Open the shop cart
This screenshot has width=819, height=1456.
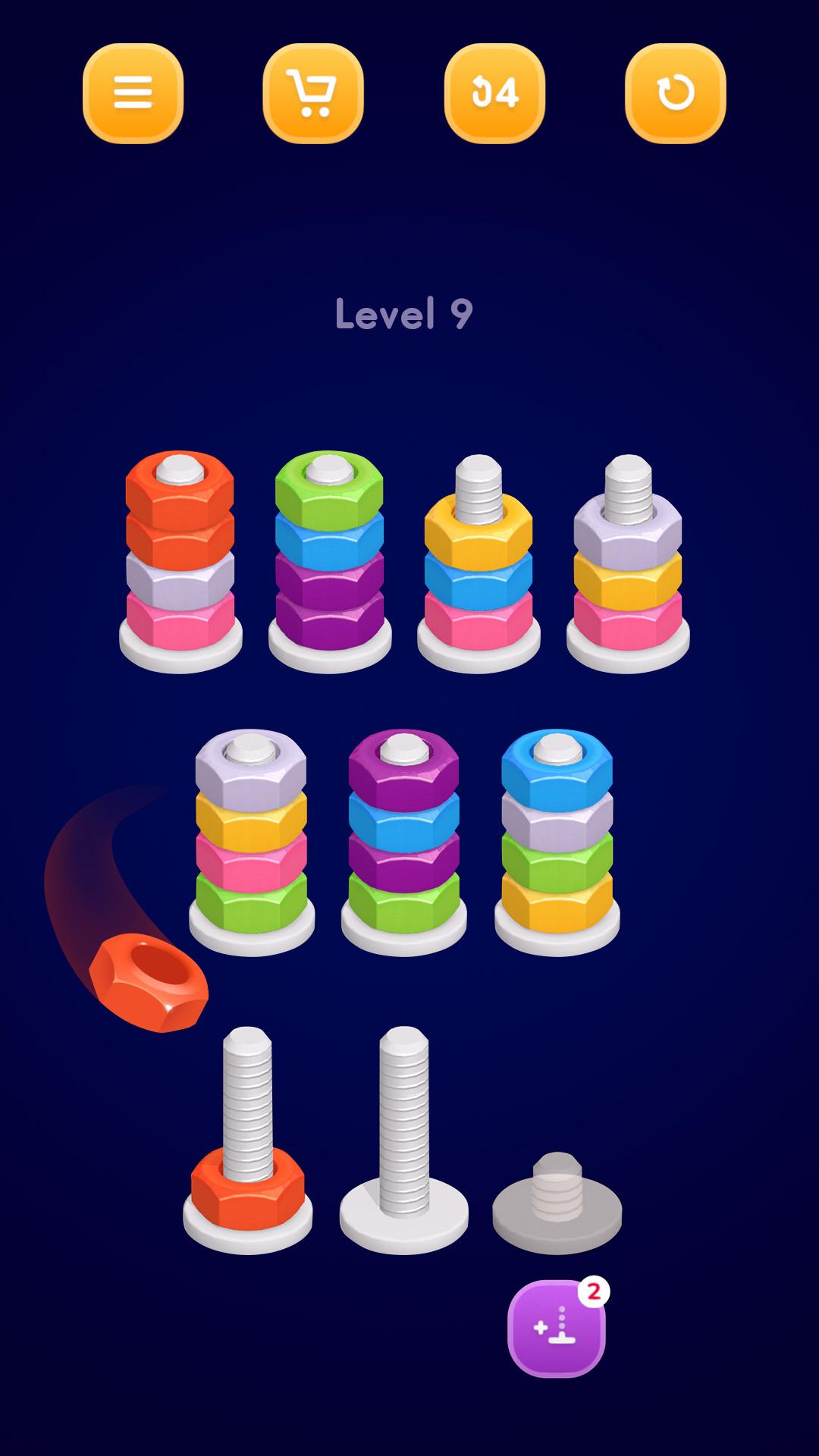(313, 93)
